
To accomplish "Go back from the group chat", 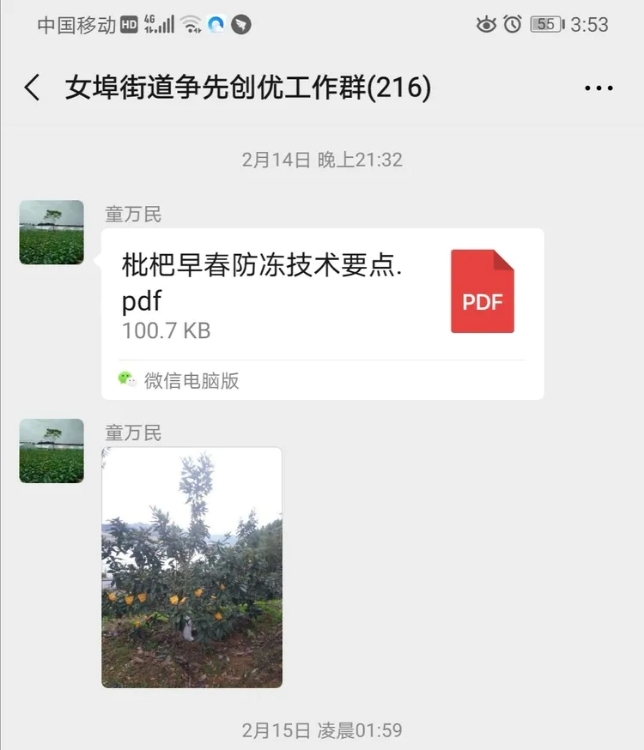I will click(32, 88).
